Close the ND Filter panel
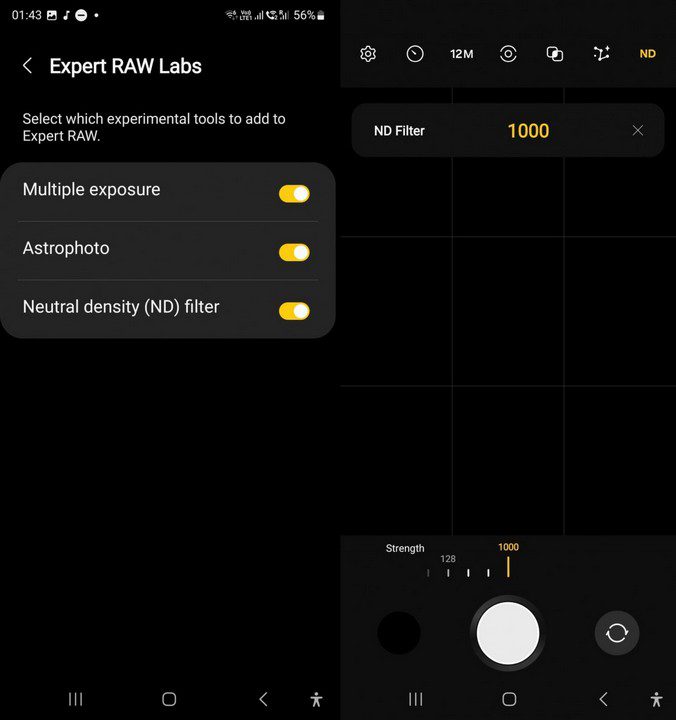 (638, 130)
